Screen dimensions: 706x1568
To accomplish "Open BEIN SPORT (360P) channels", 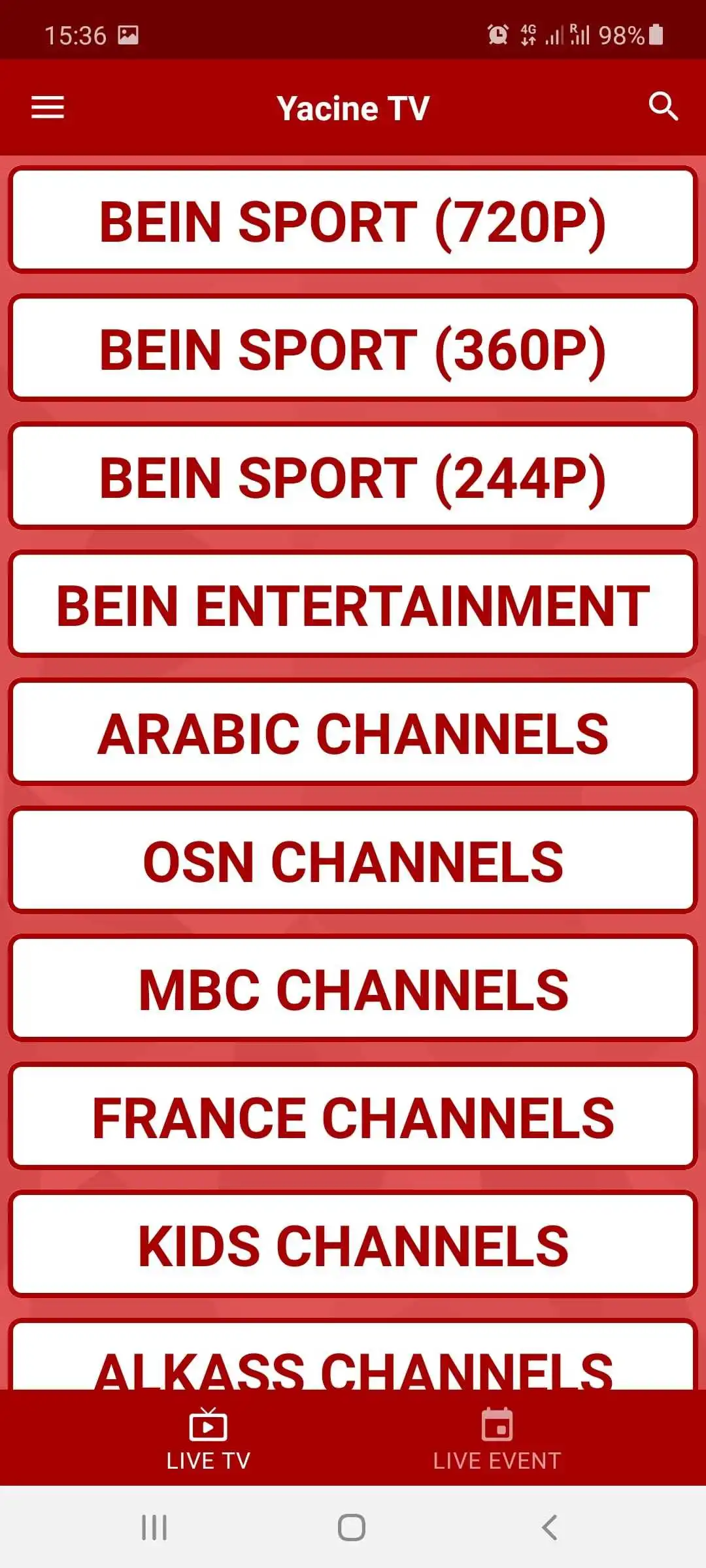I will click(x=353, y=348).
